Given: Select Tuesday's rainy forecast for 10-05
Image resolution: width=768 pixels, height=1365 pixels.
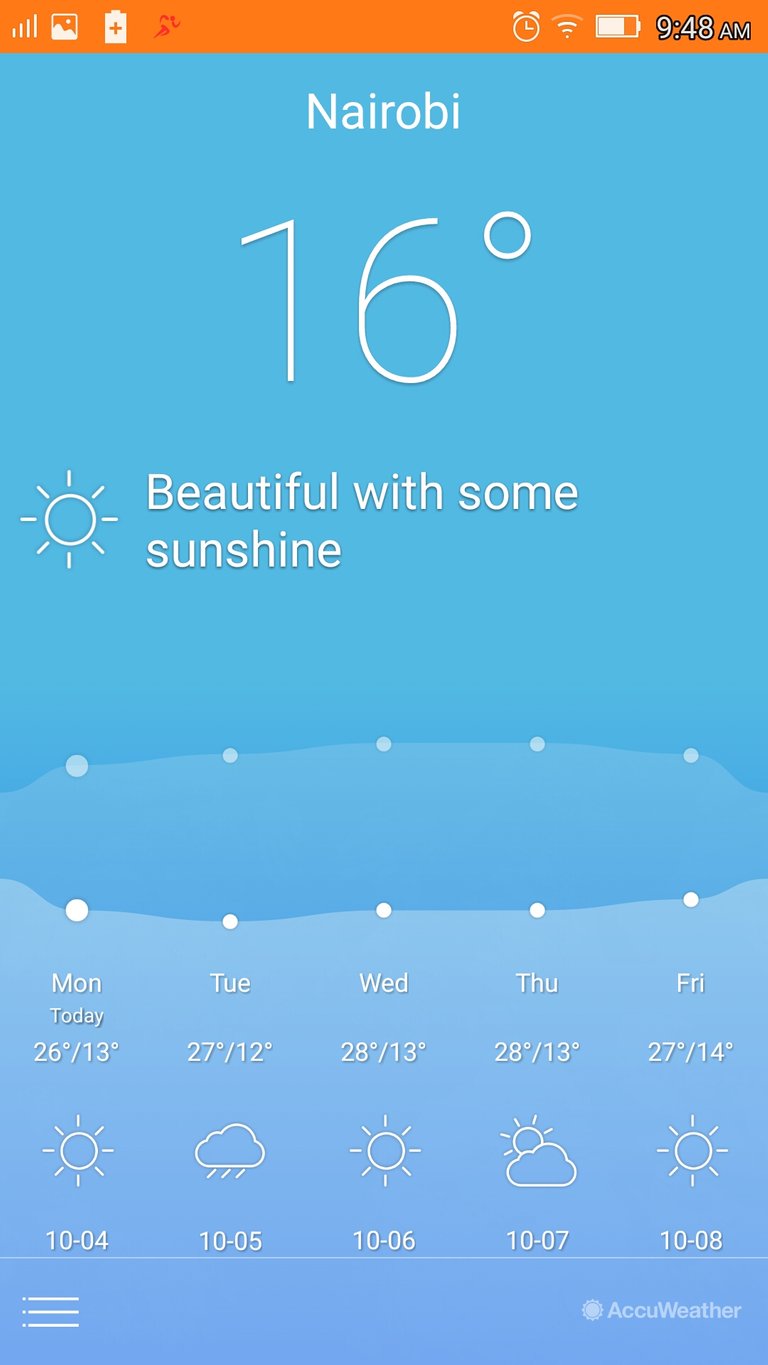Looking at the screenshot, I should coord(230,1112).
